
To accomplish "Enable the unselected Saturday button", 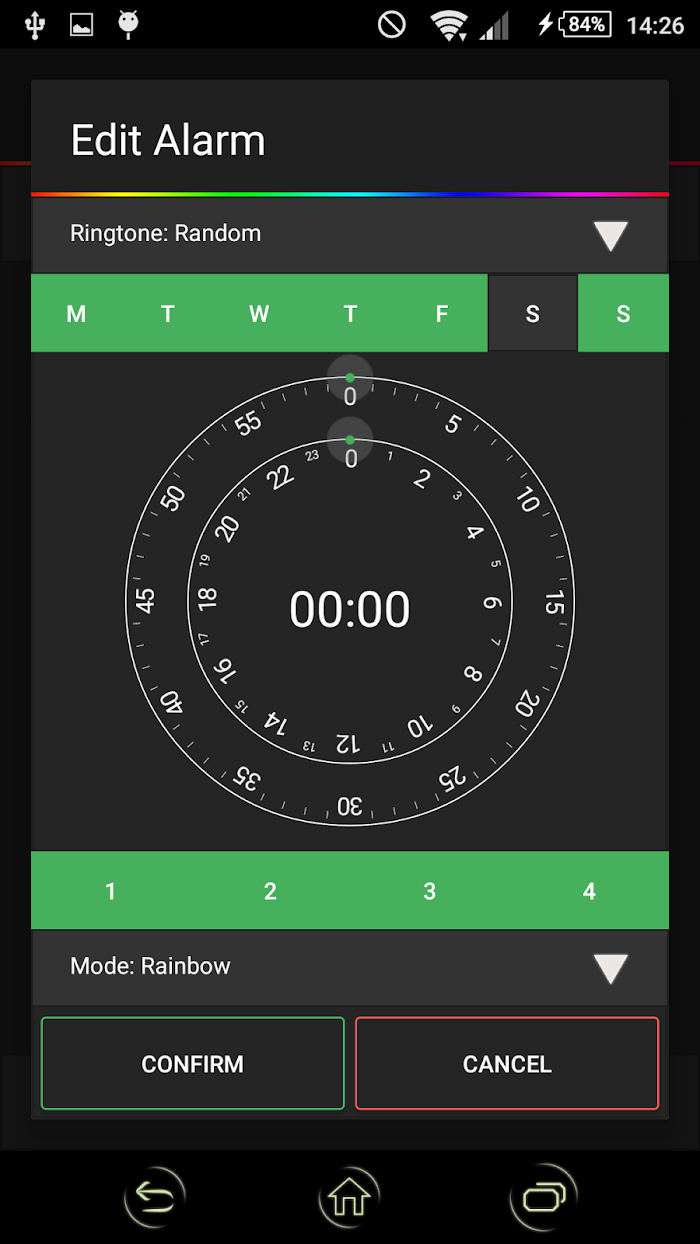I will coord(532,314).
